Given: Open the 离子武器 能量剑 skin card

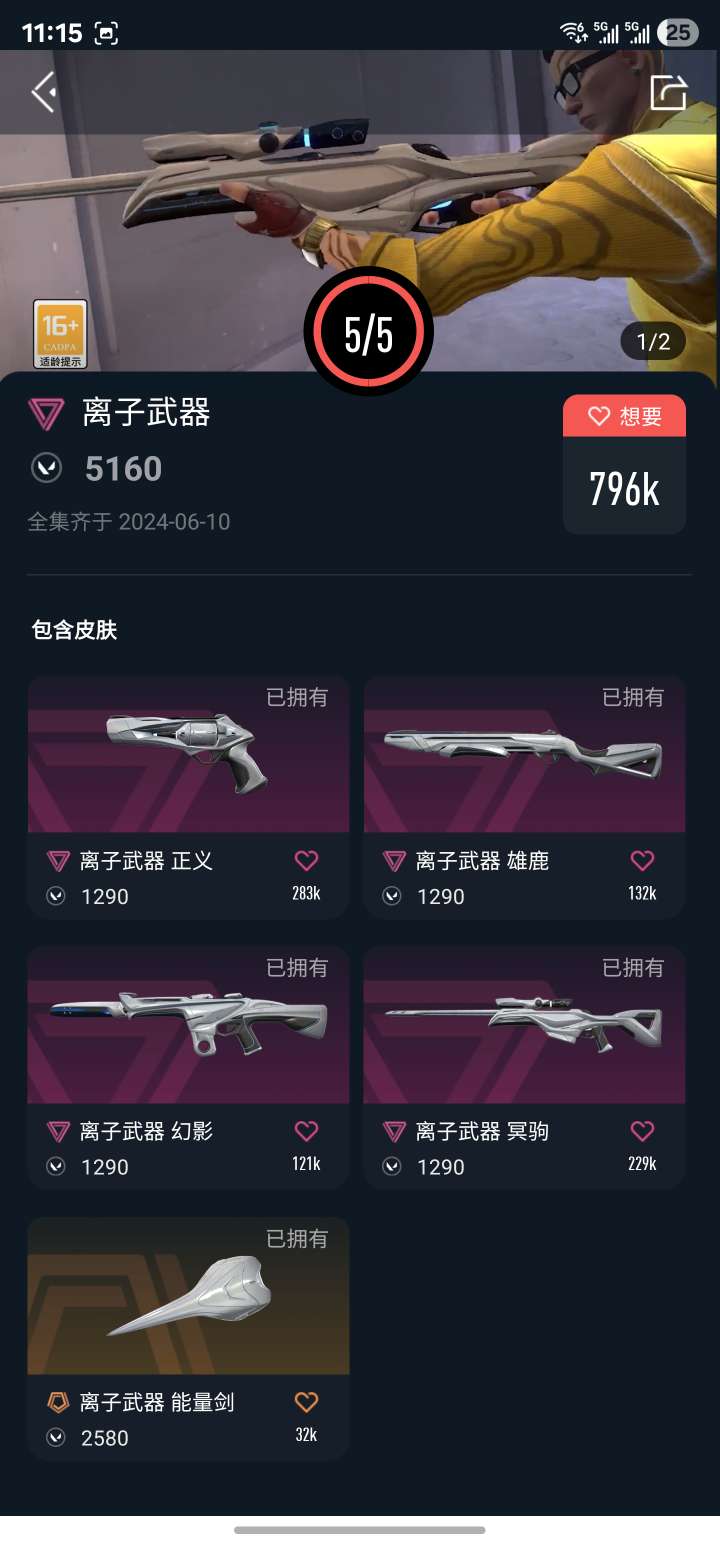Looking at the screenshot, I should click(x=188, y=1298).
